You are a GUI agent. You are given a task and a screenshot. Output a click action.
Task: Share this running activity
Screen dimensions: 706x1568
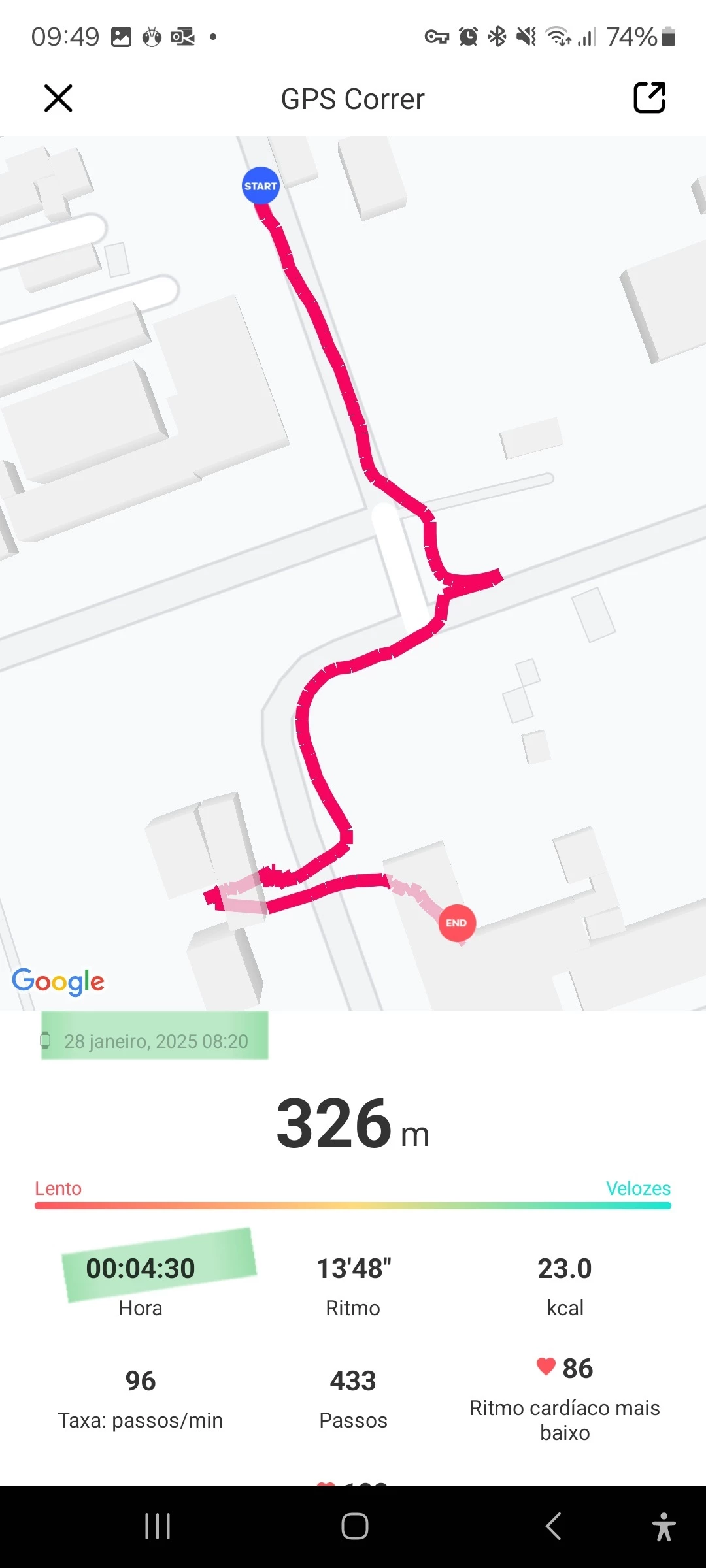click(x=649, y=98)
